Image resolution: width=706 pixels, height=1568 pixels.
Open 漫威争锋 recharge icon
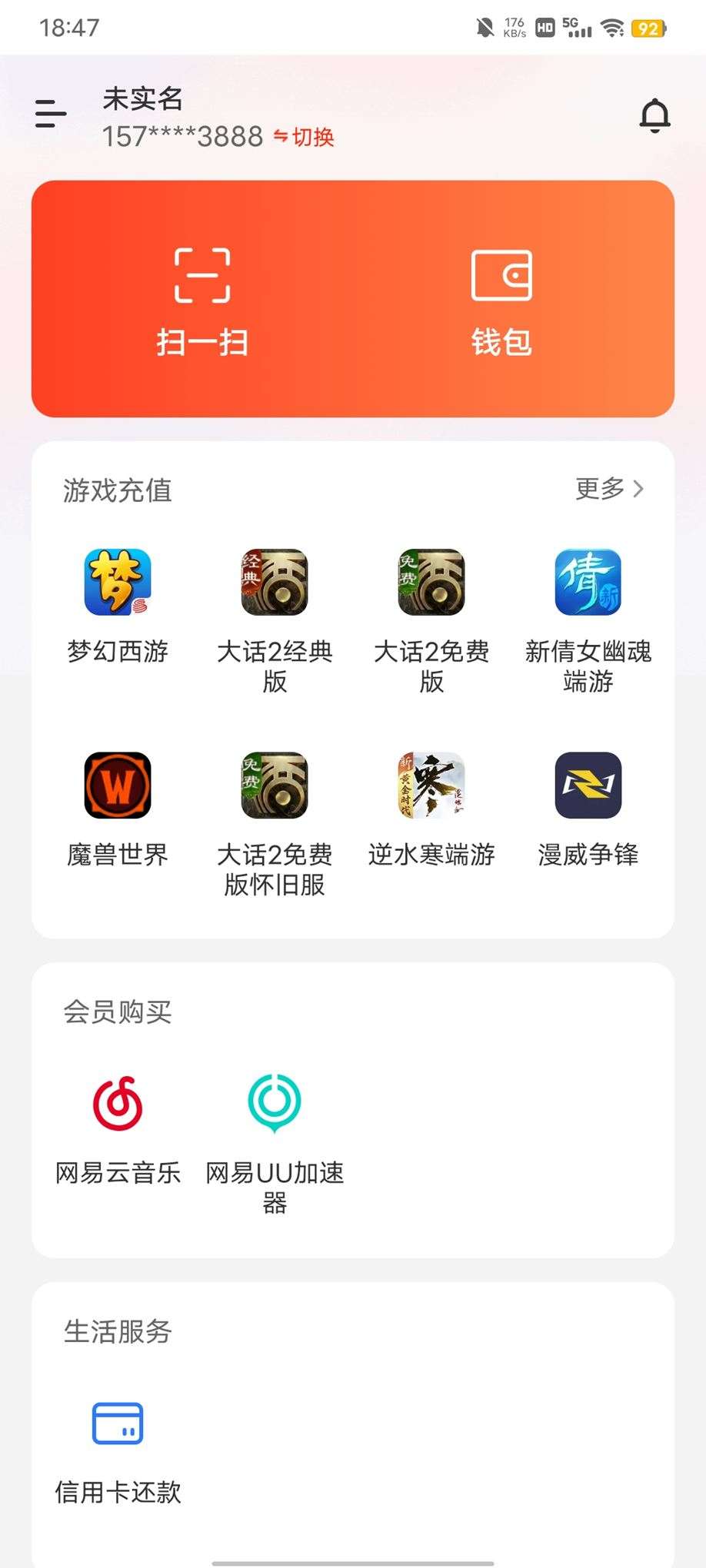[588, 786]
